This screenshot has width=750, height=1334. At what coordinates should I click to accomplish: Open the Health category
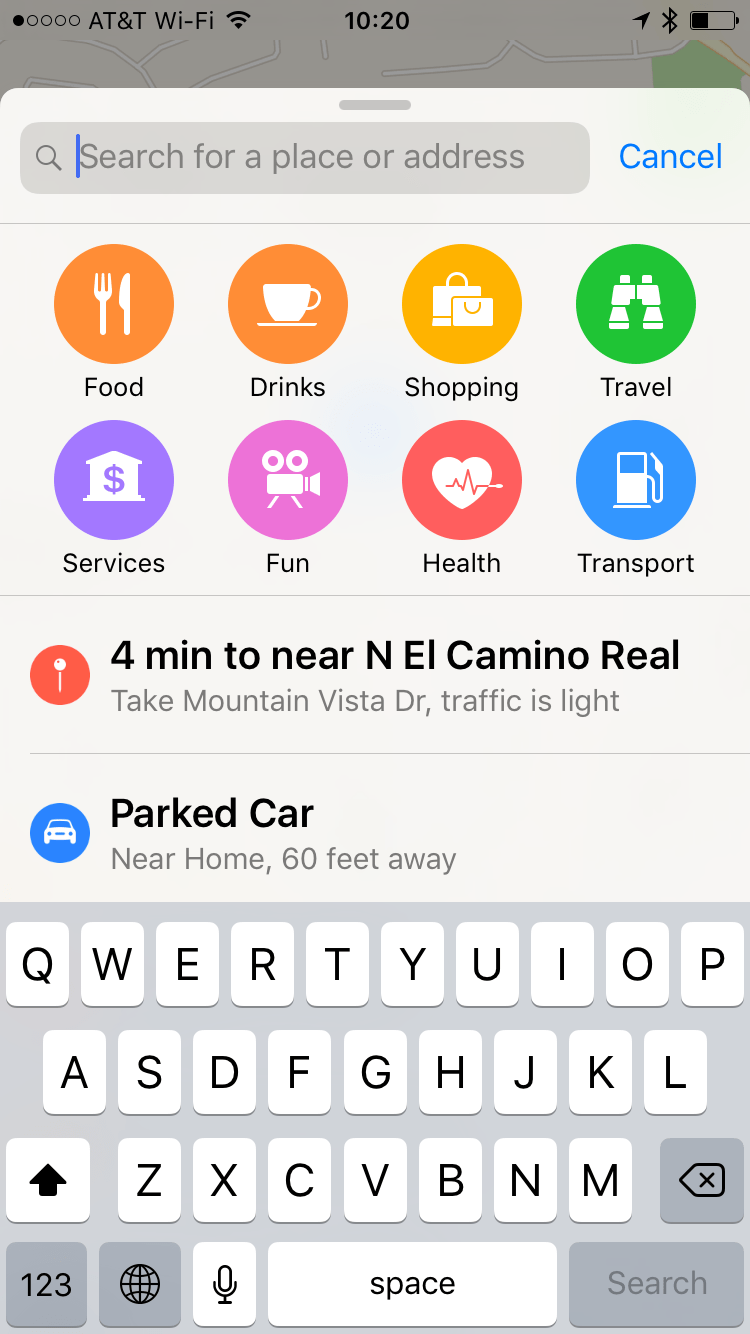[462, 499]
